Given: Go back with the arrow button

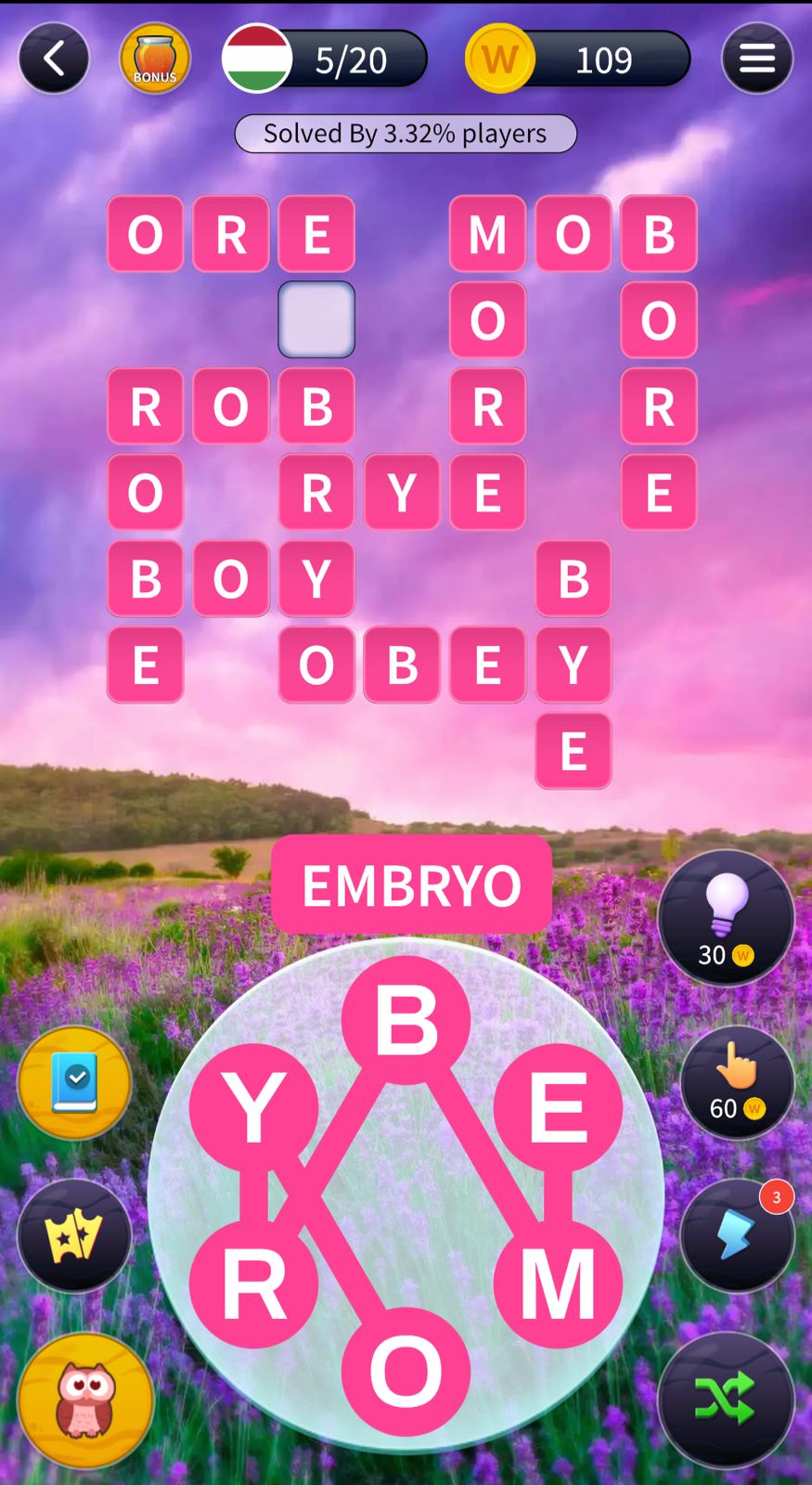Looking at the screenshot, I should (x=54, y=59).
